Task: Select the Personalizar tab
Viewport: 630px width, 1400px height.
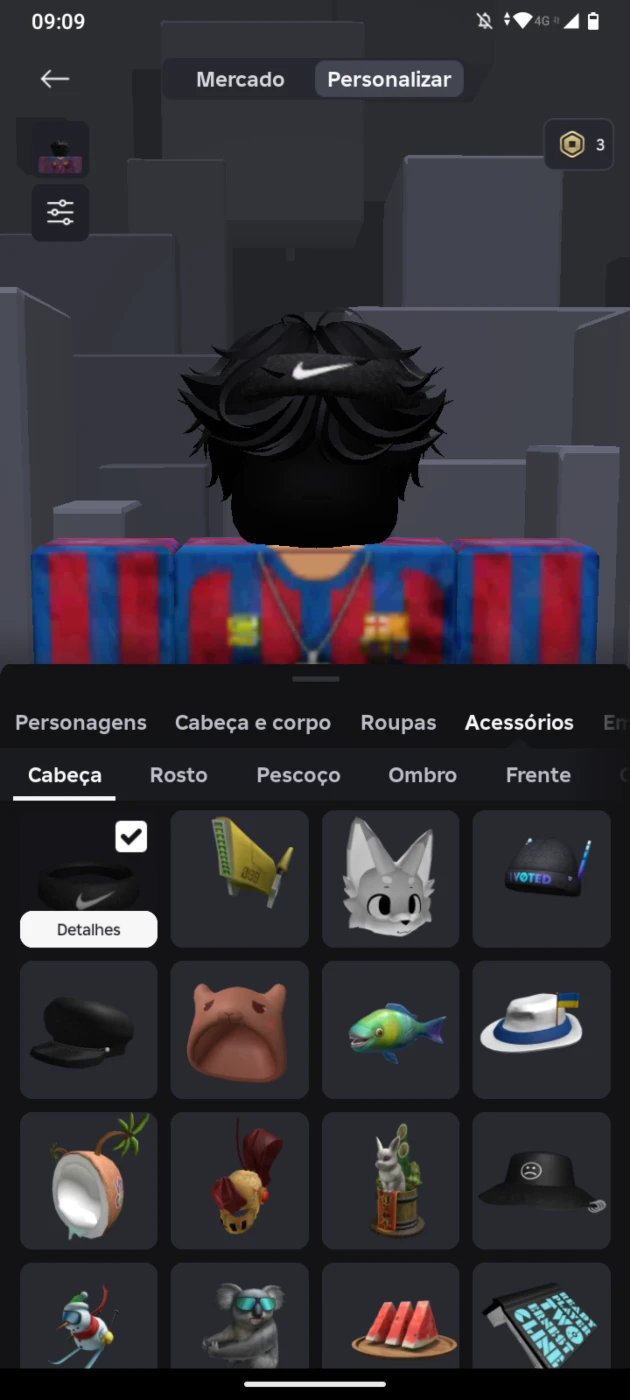Action: 389,79
